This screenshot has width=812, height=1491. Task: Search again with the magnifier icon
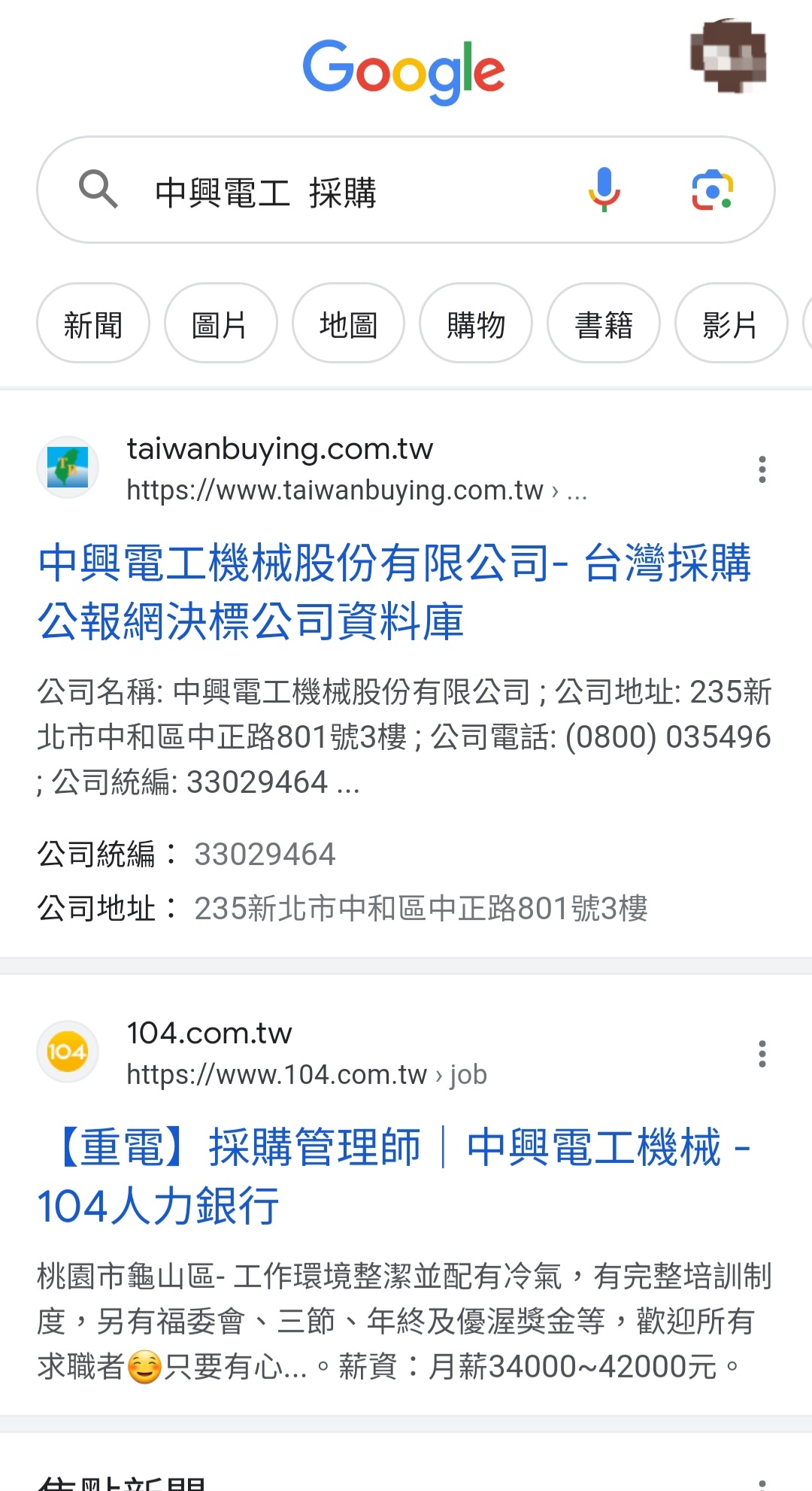[98, 190]
